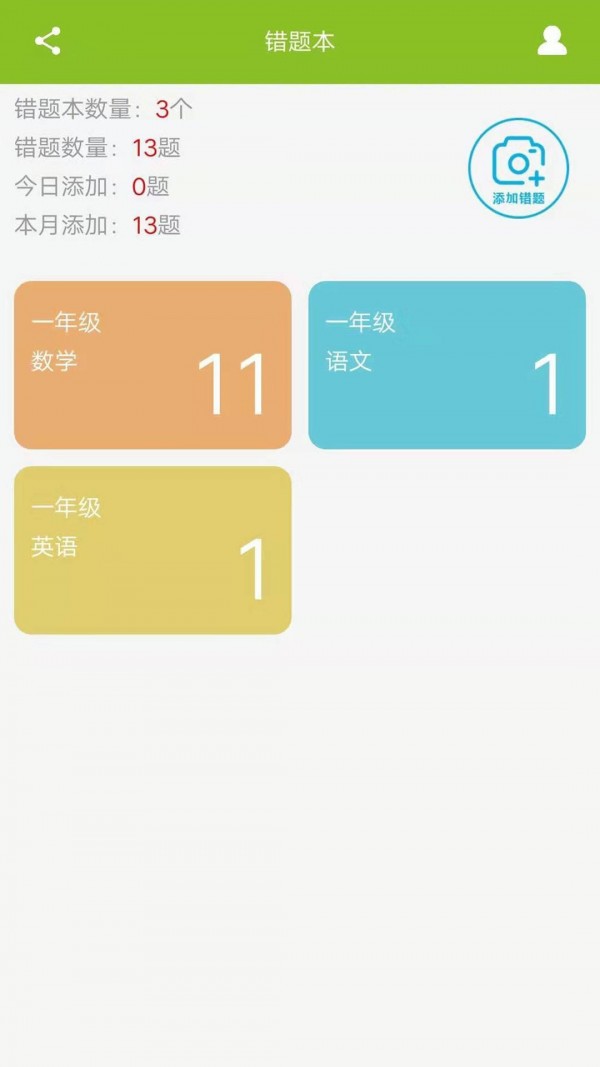Screen dimensions: 600x1067
Task: Open the user profile icon
Action: (x=552, y=41)
